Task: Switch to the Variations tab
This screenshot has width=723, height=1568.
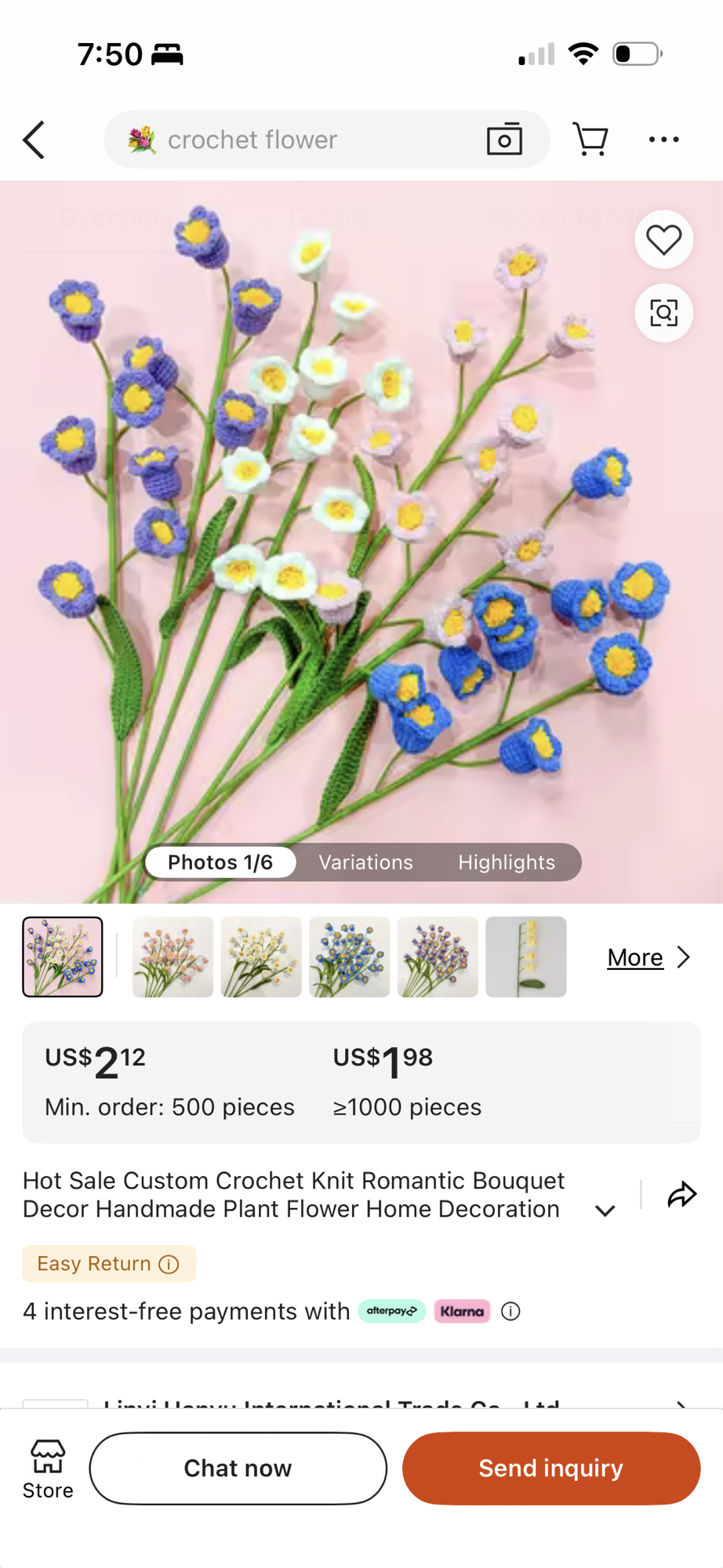Action: click(365, 862)
